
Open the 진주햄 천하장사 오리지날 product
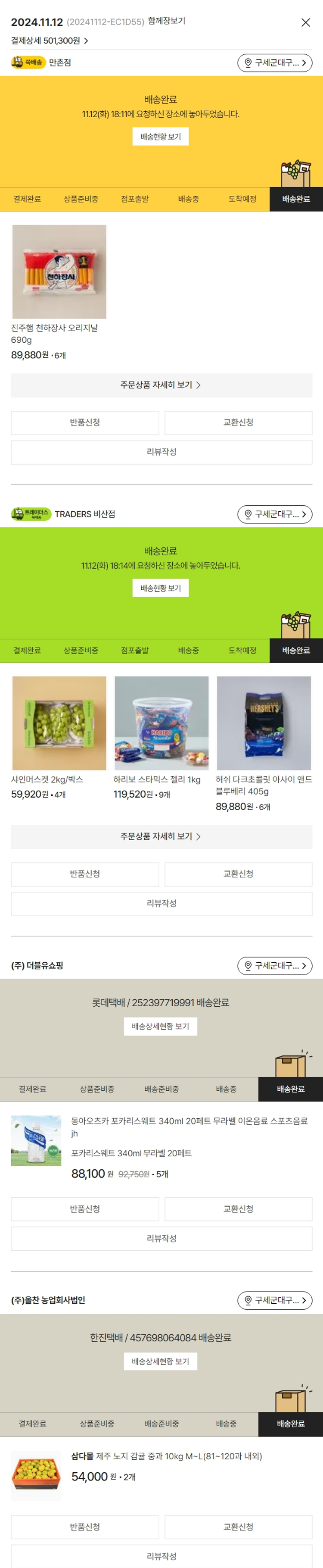pos(59,272)
